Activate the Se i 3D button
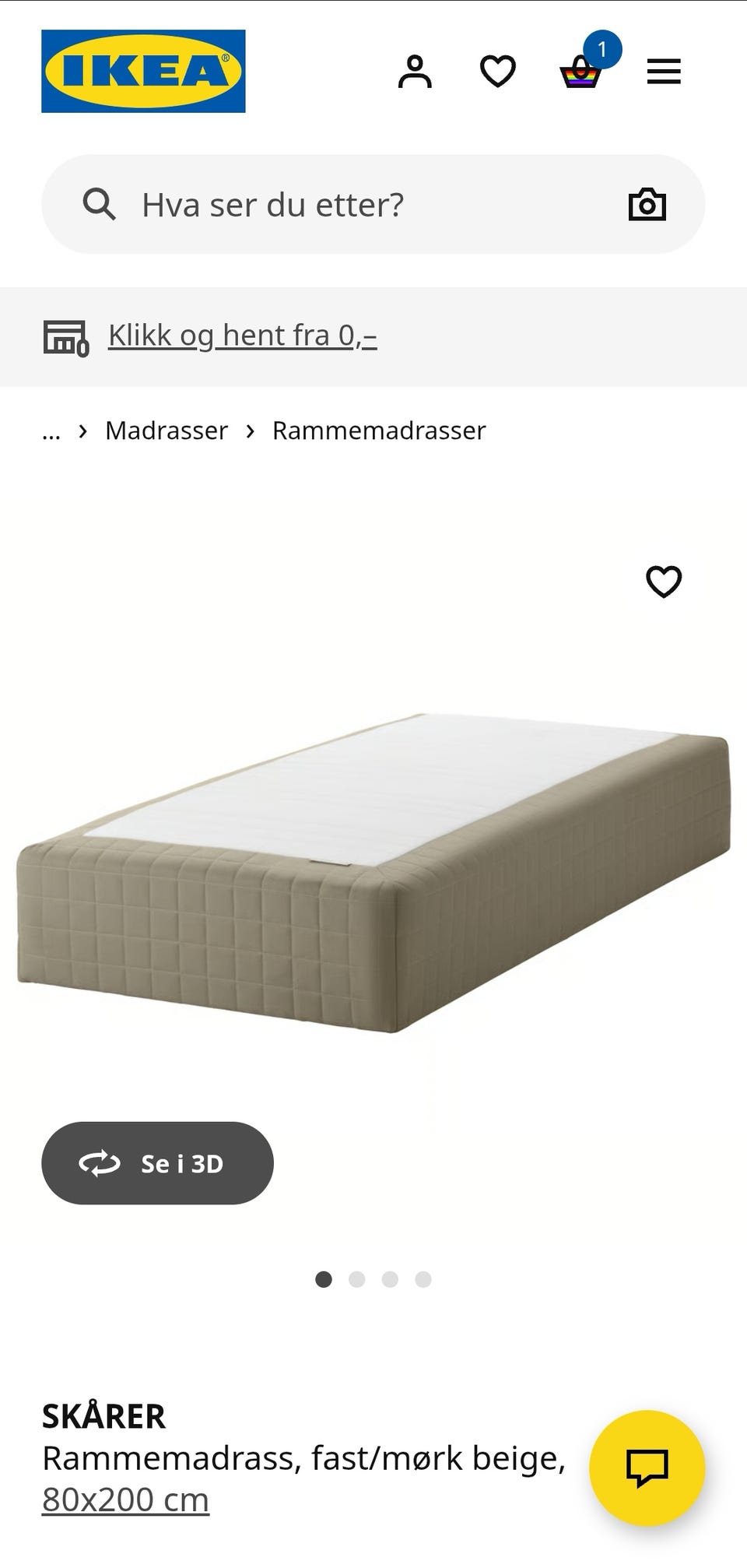 click(x=156, y=1163)
